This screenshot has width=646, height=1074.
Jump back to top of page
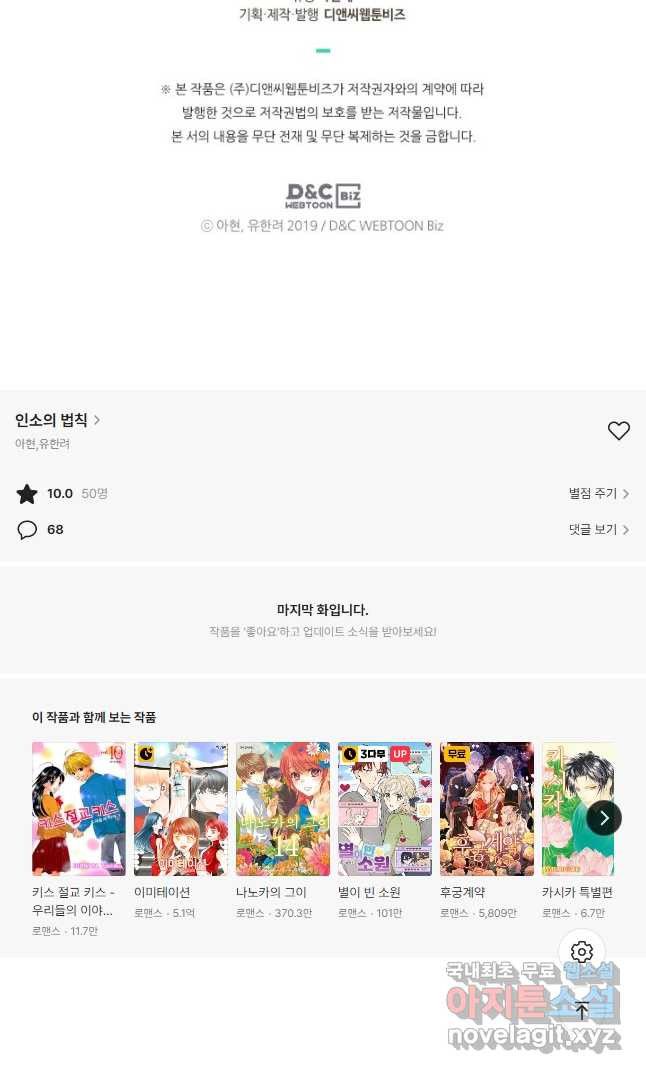[582, 1010]
